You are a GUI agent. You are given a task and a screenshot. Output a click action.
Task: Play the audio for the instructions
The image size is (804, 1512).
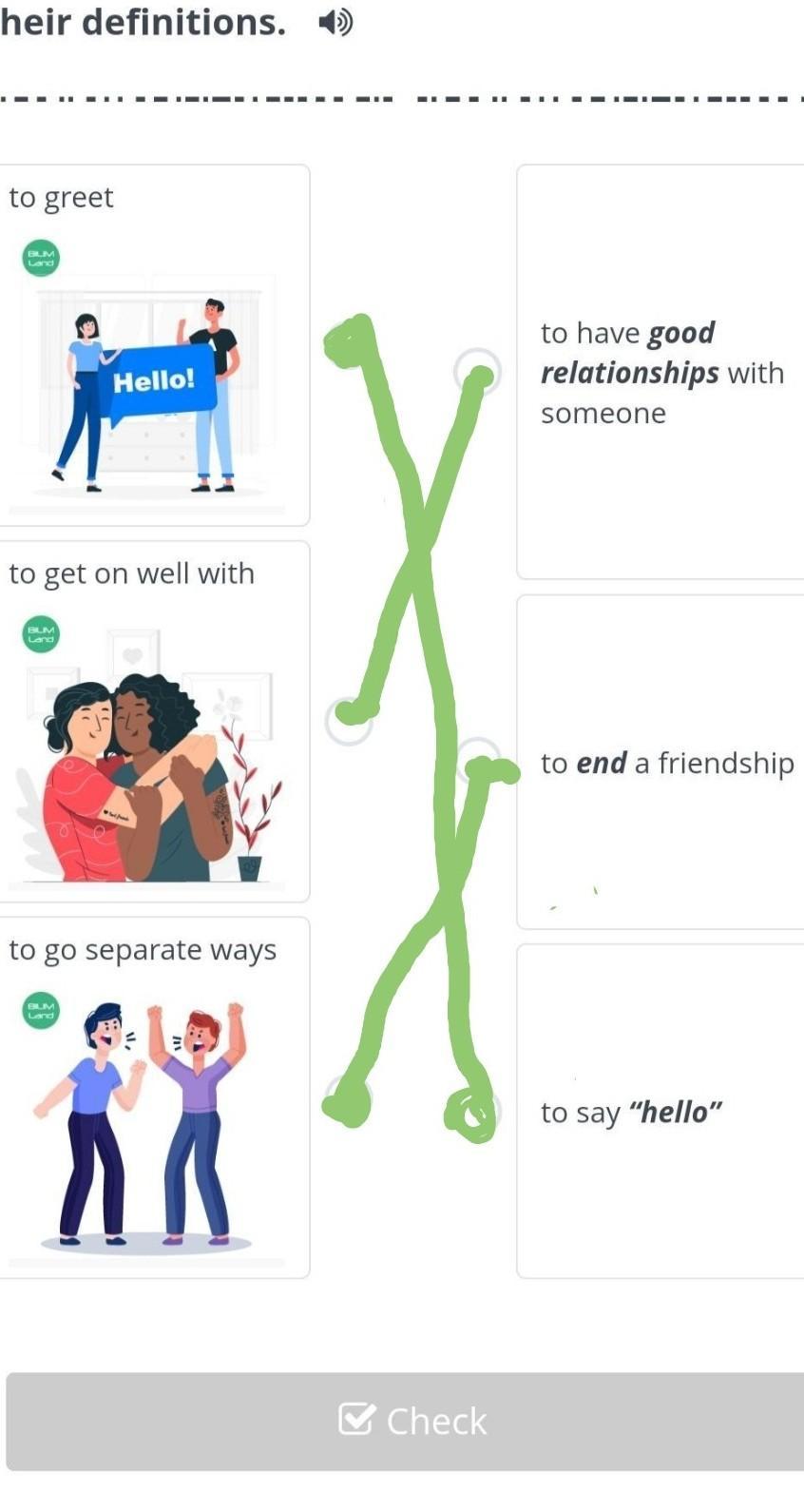coord(335,22)
